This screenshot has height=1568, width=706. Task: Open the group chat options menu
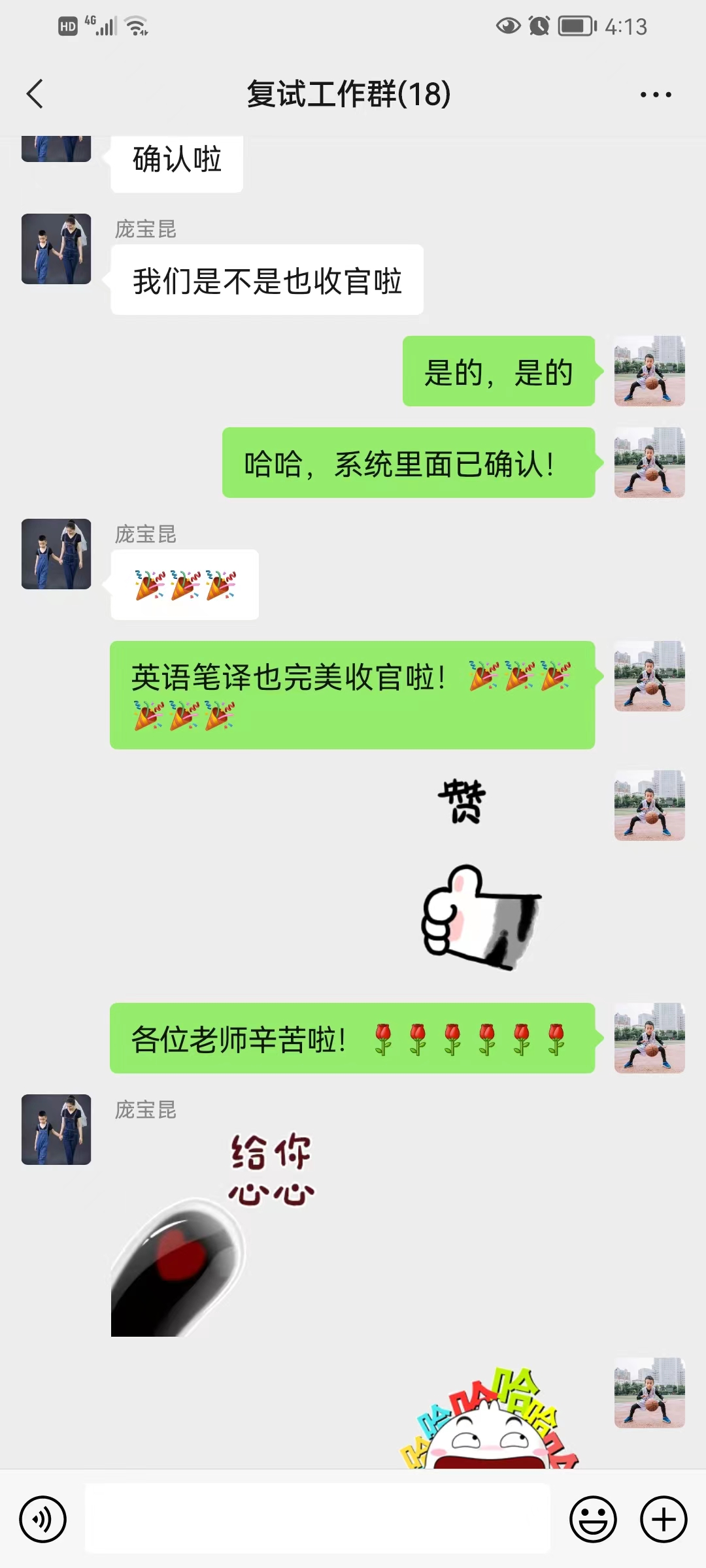click(x=655, y=95)
